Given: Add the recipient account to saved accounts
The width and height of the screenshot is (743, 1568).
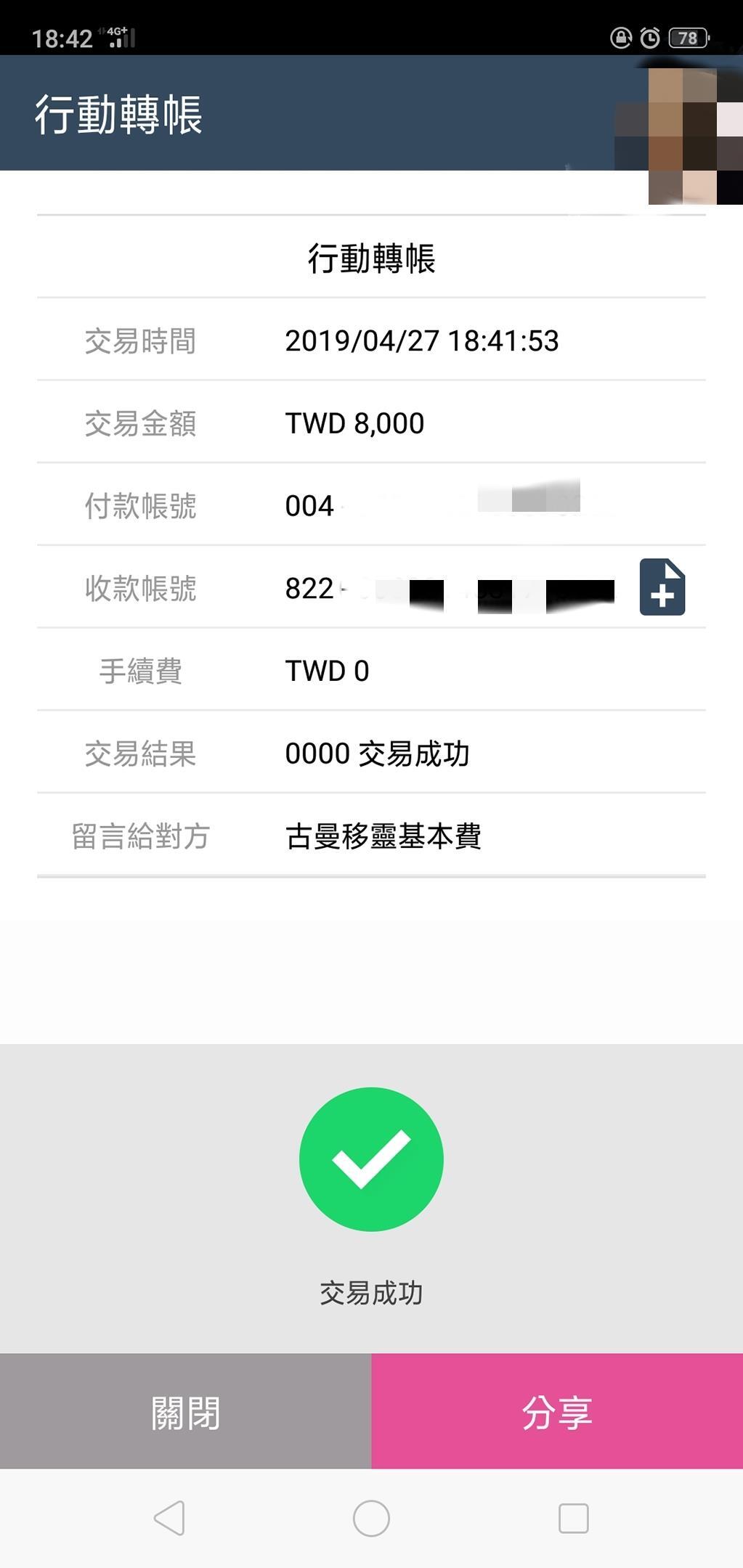Looking at the screenshot, I should tap(662, 587).
